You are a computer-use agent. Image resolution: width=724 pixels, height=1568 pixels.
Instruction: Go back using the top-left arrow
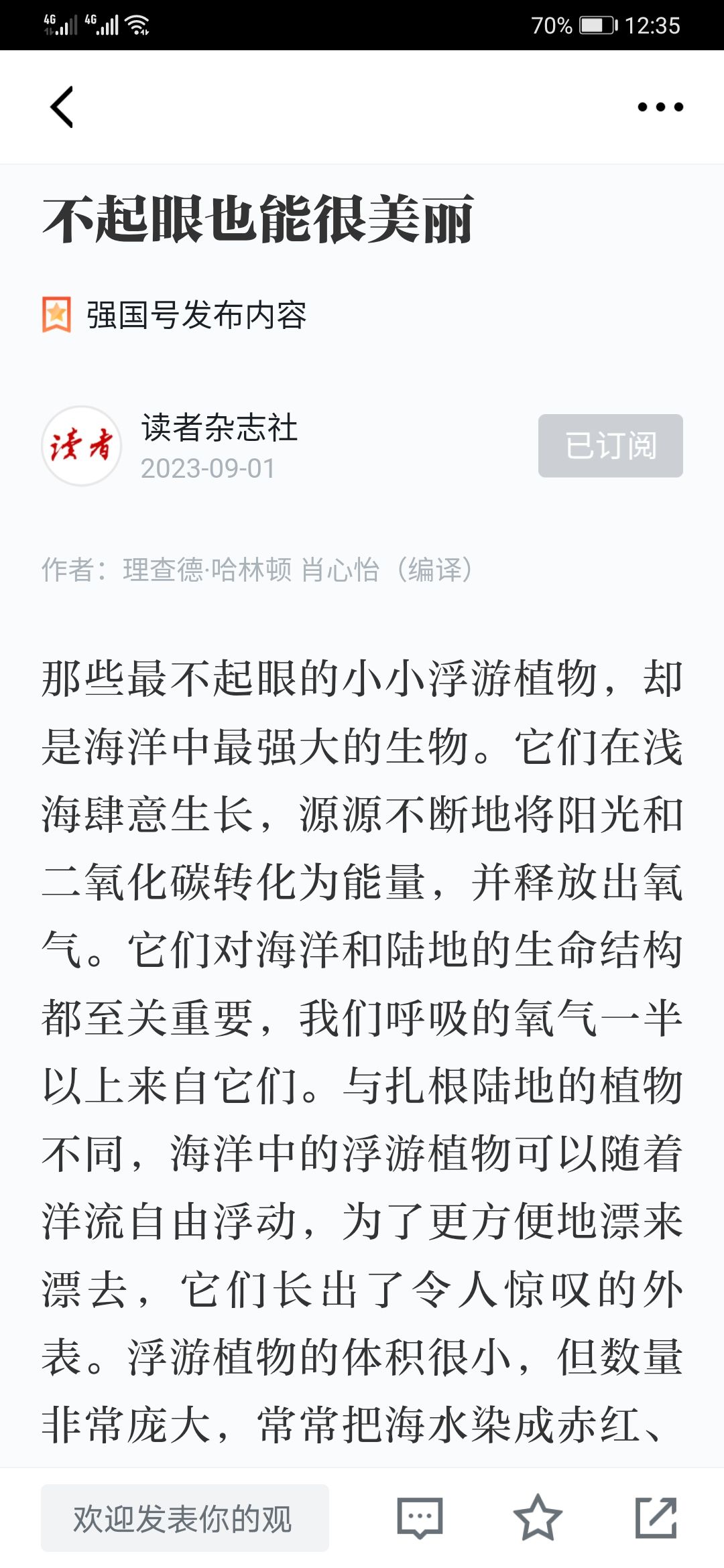pos(62,107)
